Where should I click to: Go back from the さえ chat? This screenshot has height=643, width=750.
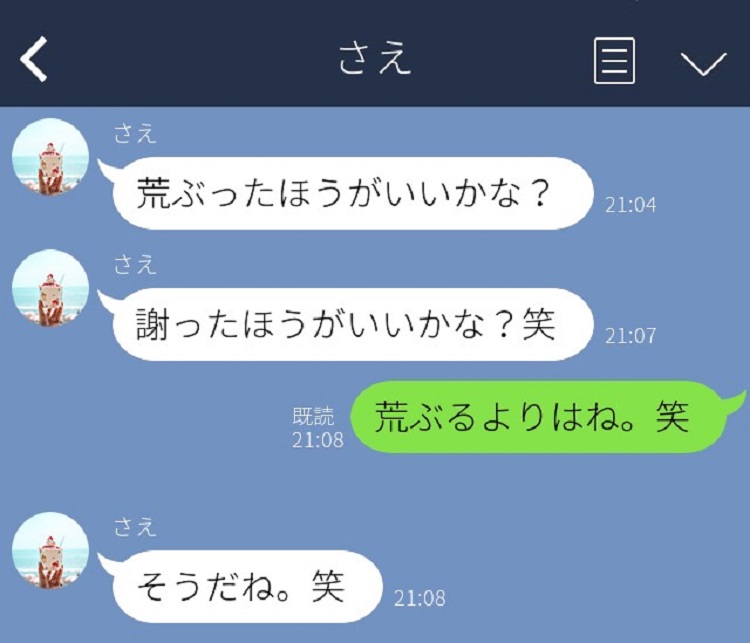pos(34,61)
